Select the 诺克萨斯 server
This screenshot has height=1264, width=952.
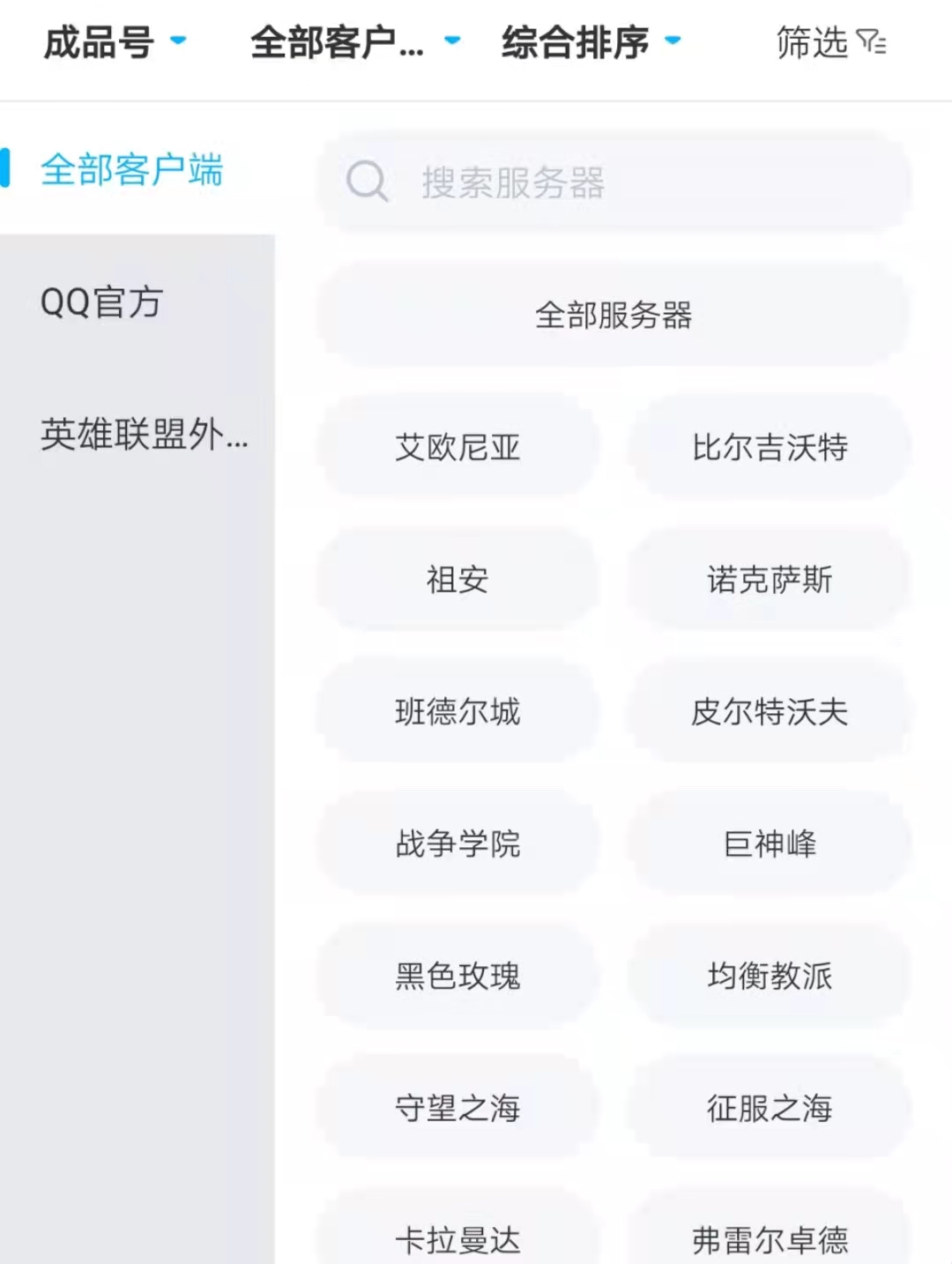pyautogui.click(x=770, y=579)
